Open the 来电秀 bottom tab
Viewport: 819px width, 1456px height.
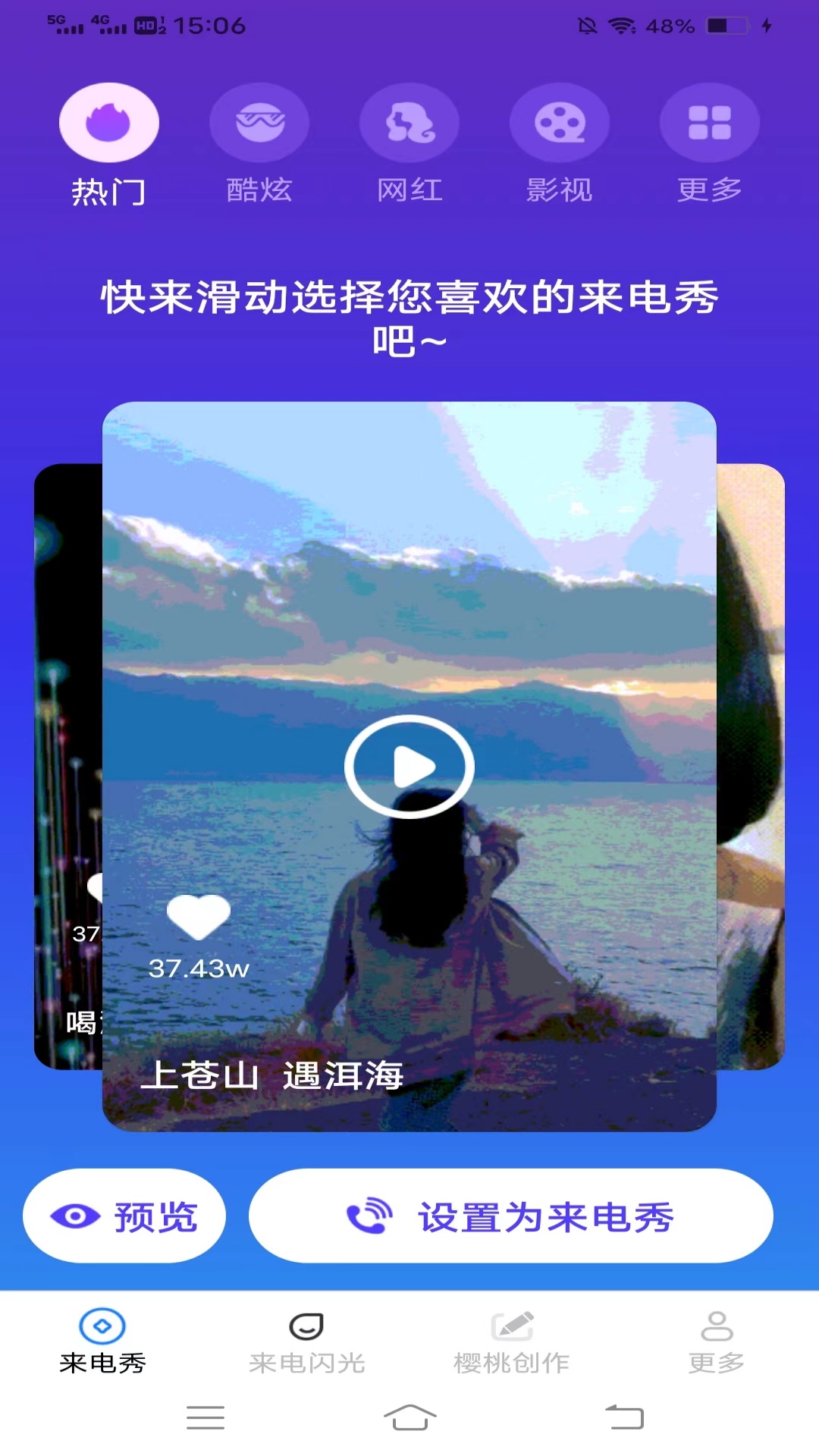102,1341
